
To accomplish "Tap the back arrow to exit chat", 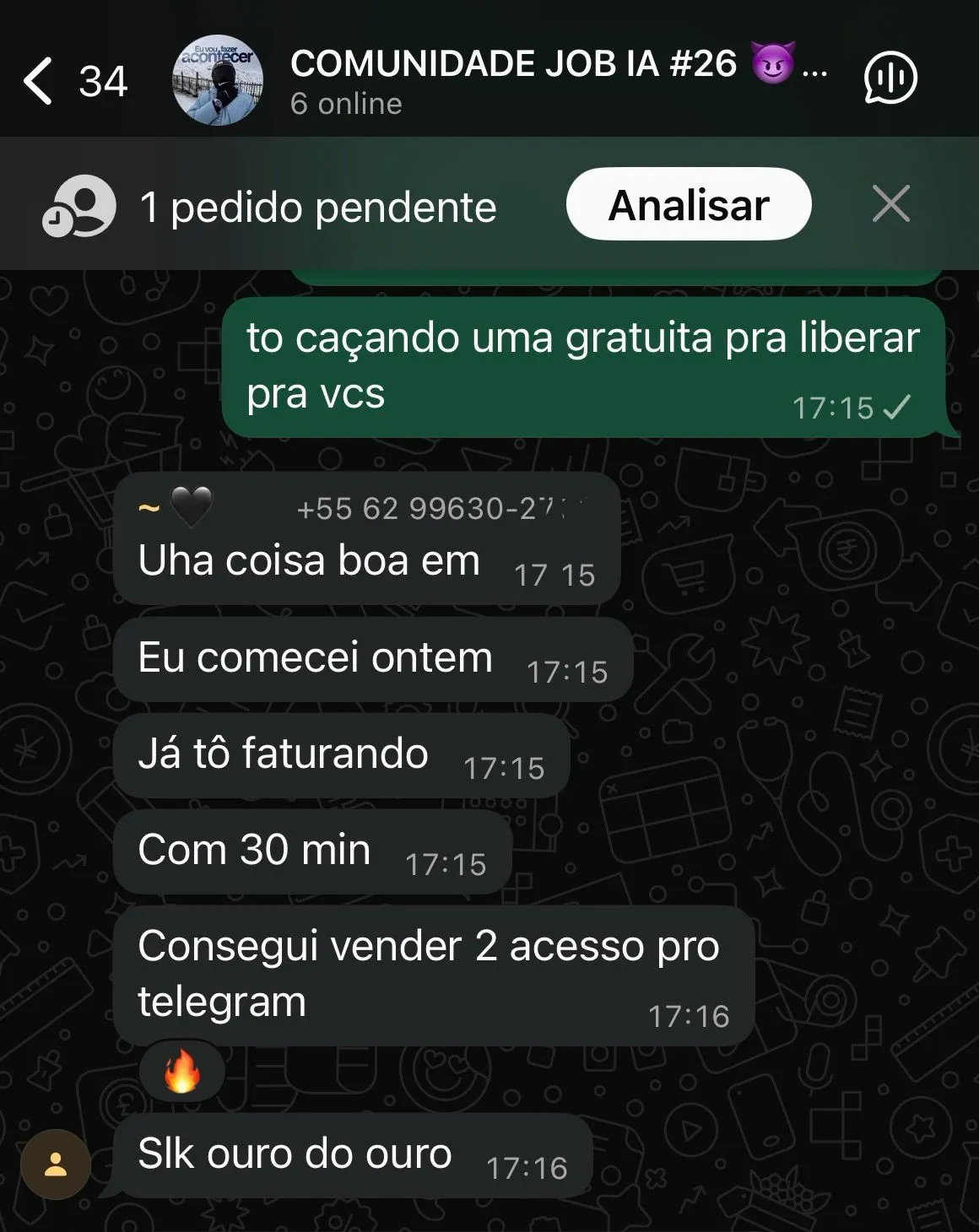I will click(39, 82).
